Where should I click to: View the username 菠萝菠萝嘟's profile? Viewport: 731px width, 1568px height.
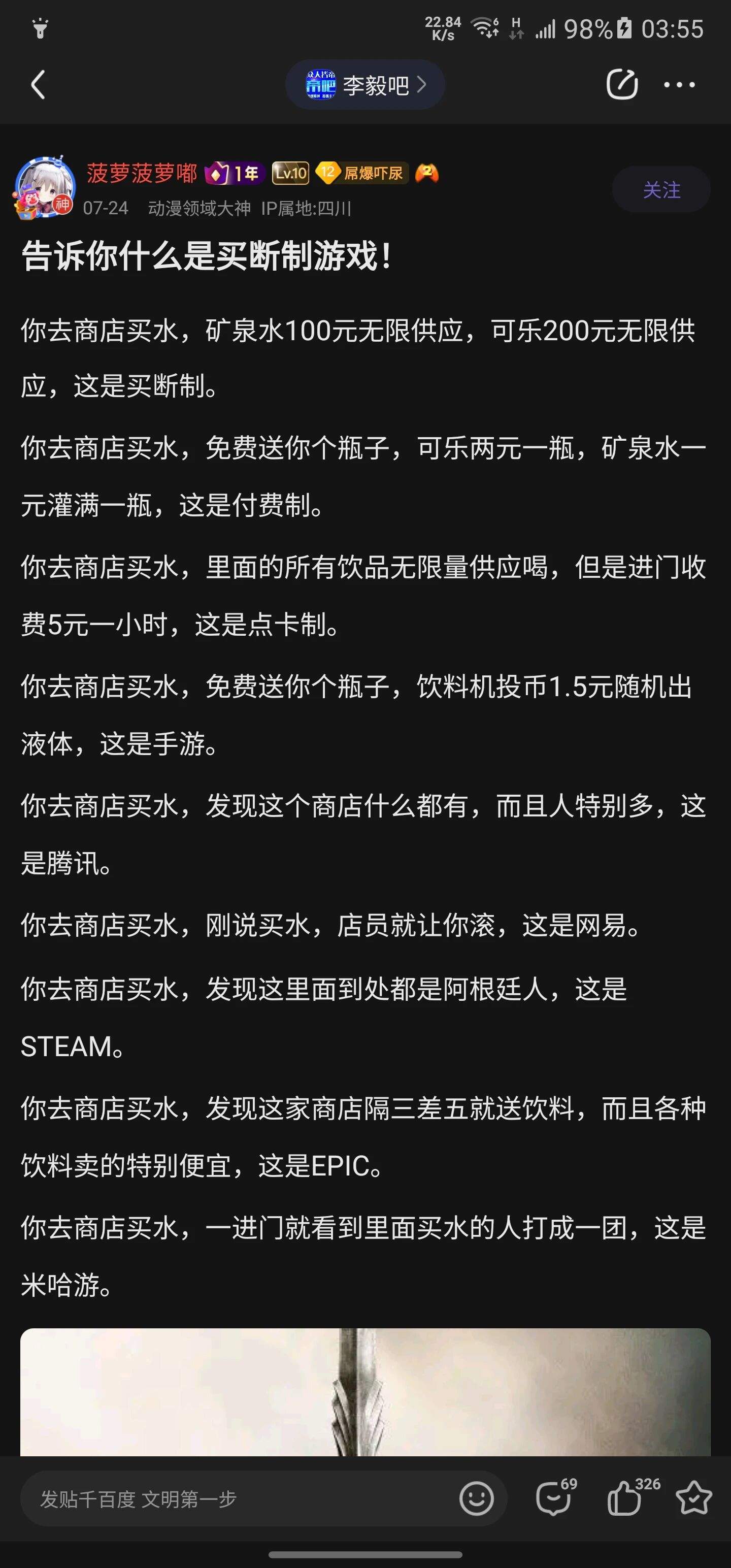pos(142,174)
